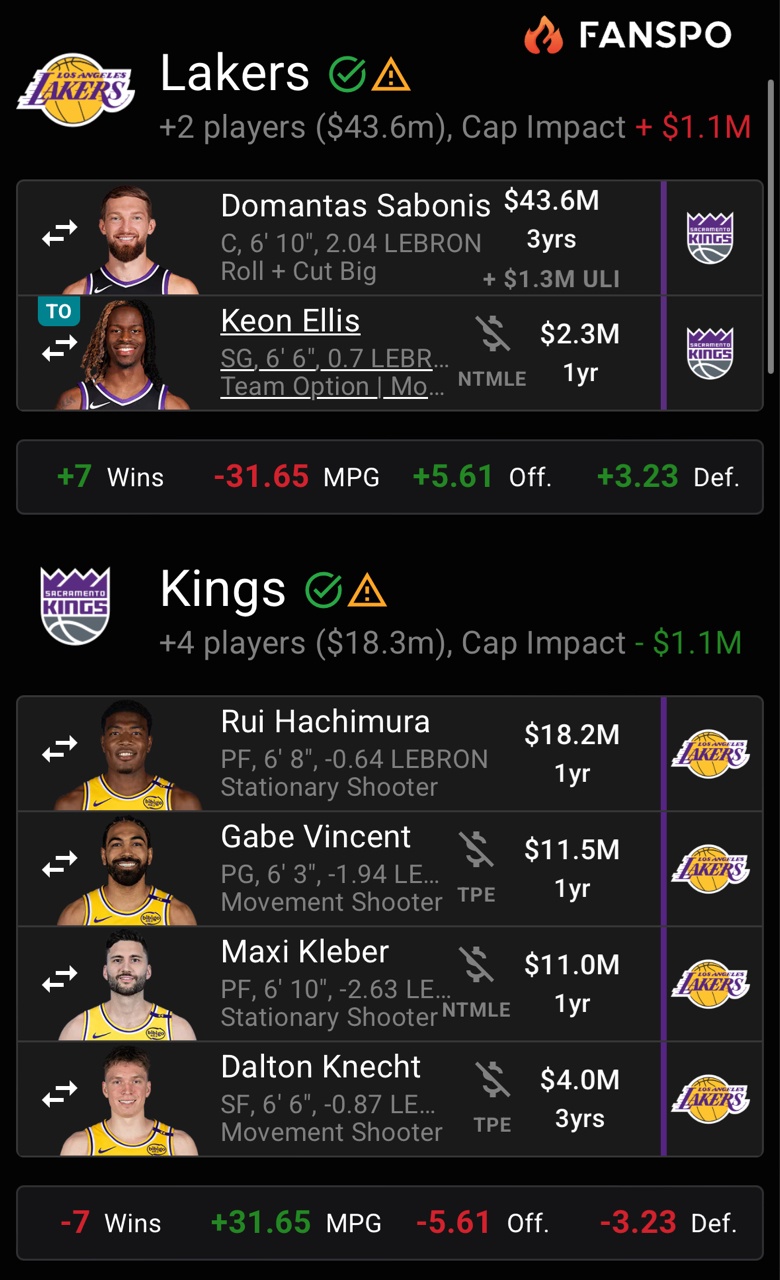The width and height of the screenshot is (780, 1280).
Task: Open the Lakers trade warning triangle
Action: point(391,74)
